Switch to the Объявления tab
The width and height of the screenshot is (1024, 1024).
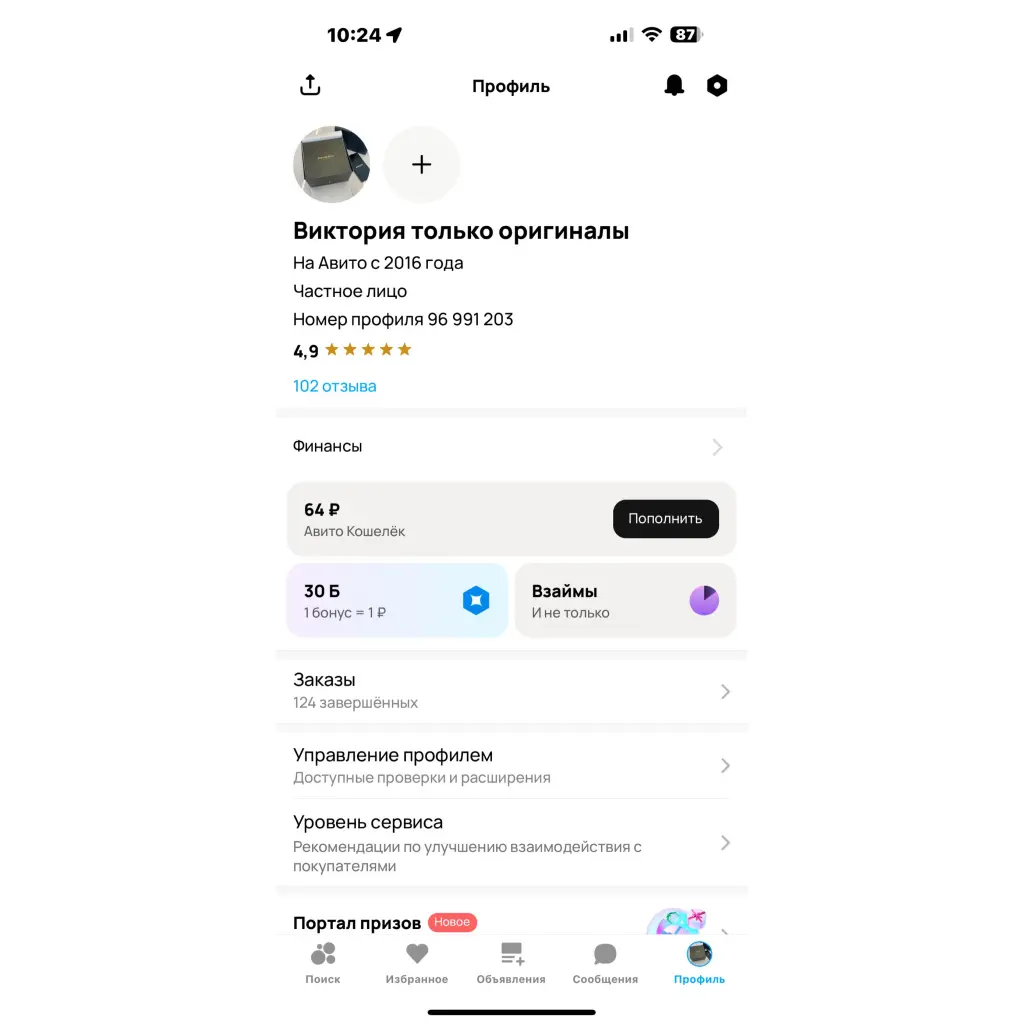[x=511, y=964]
